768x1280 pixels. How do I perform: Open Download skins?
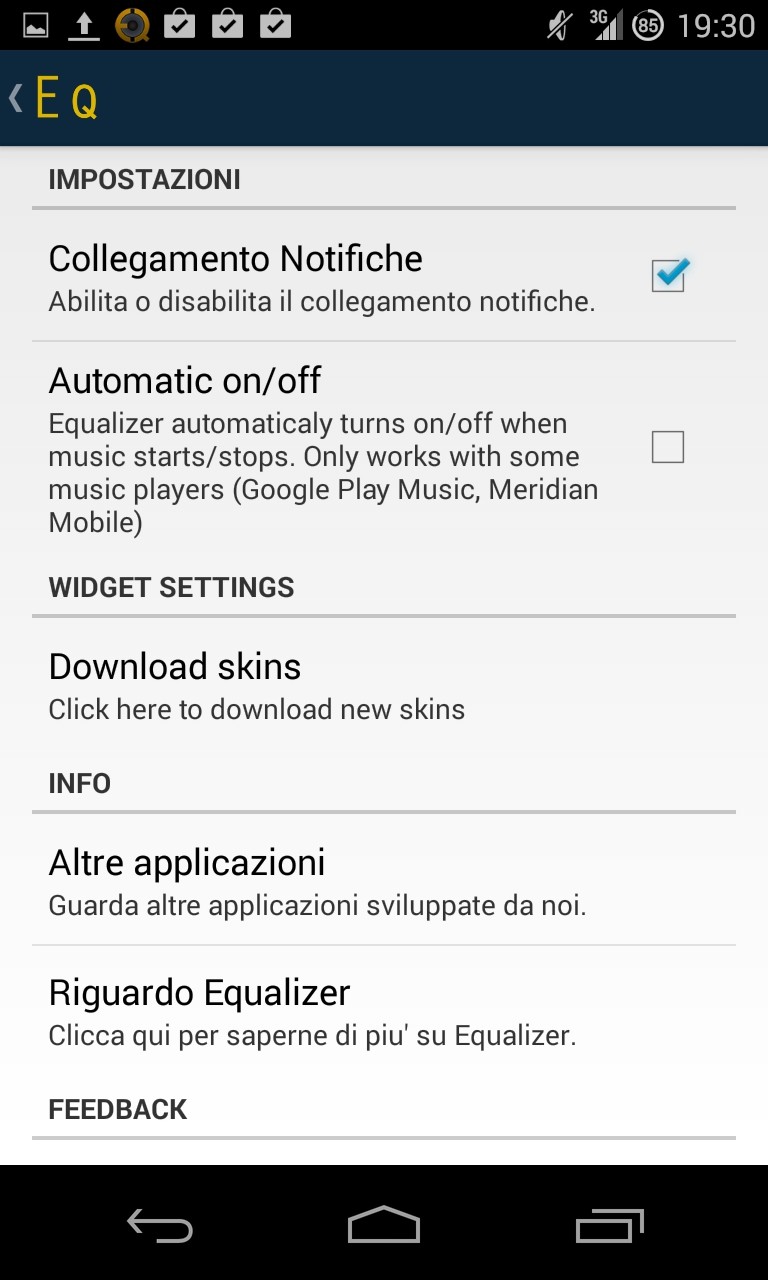click(x=256, y=686)
